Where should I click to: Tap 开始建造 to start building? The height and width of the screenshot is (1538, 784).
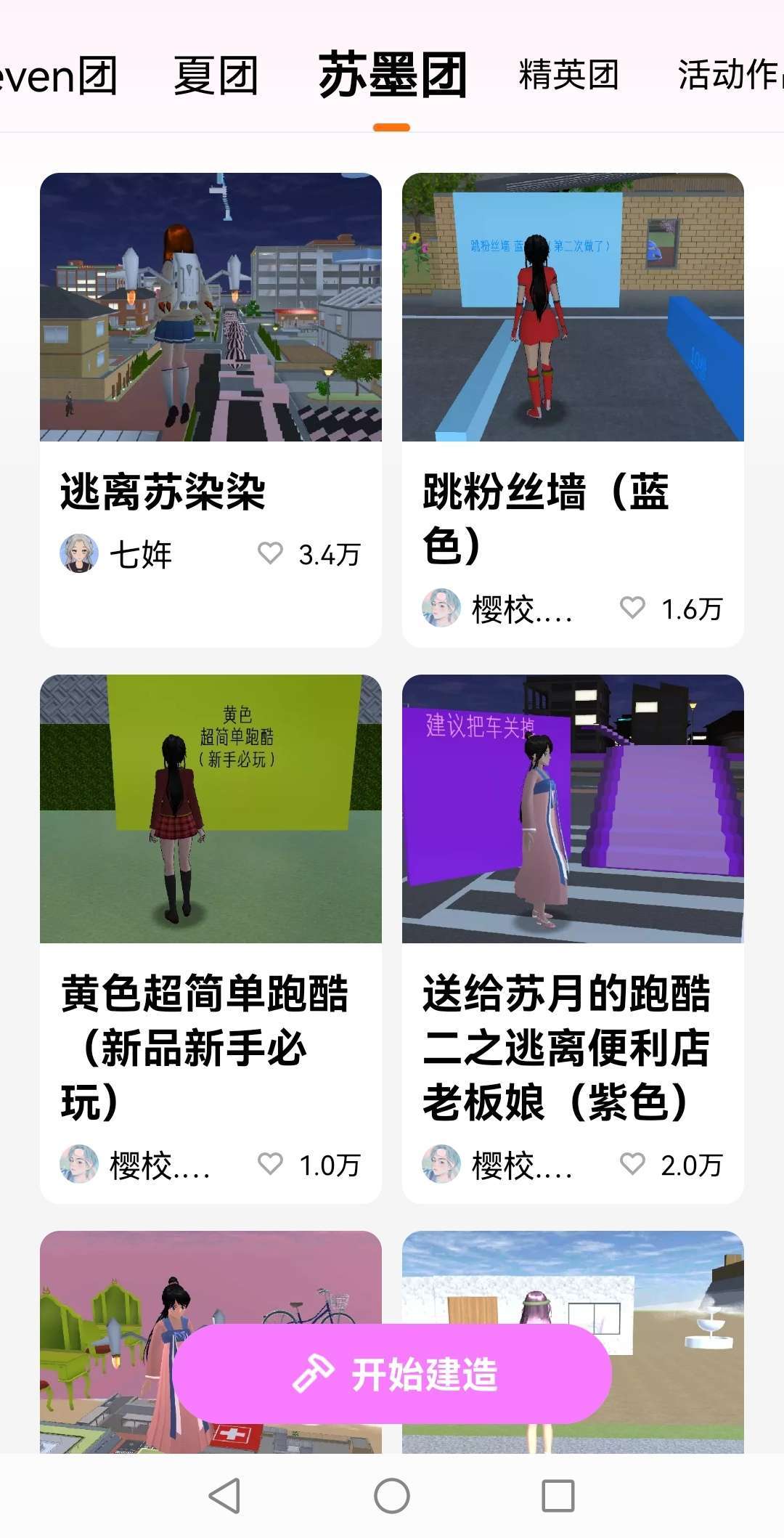pos(392,1374)
